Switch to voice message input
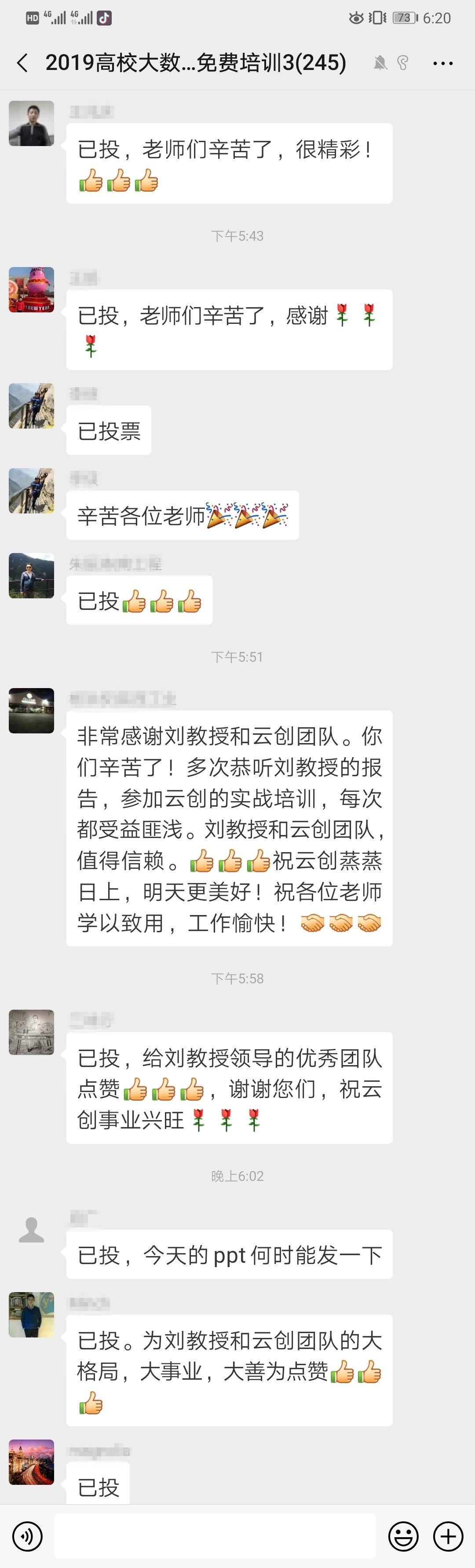Image resolution: width=475 pixels, height=1568 pixels. point(27,1536)
